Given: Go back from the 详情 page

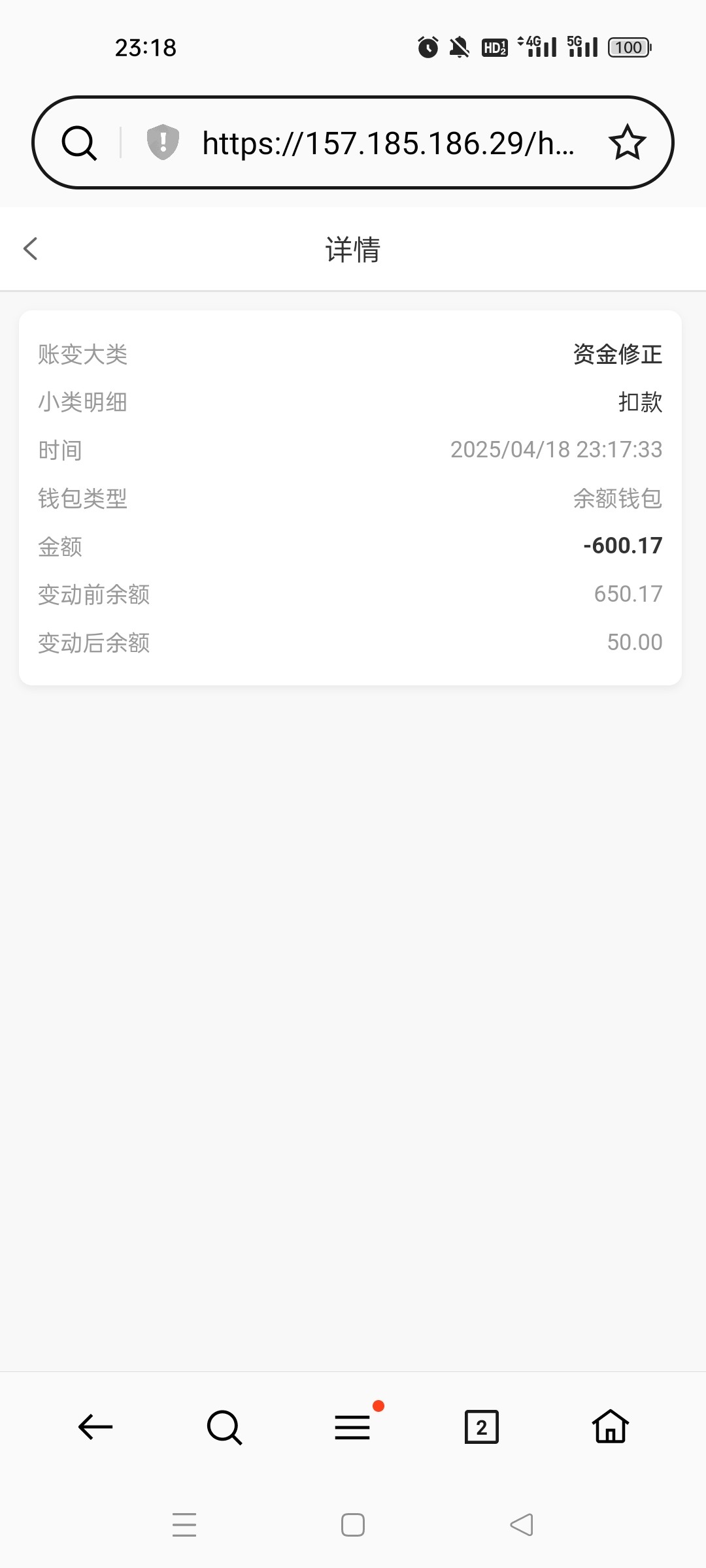Looking at the screenshot, I should click(x=30, y=249).
